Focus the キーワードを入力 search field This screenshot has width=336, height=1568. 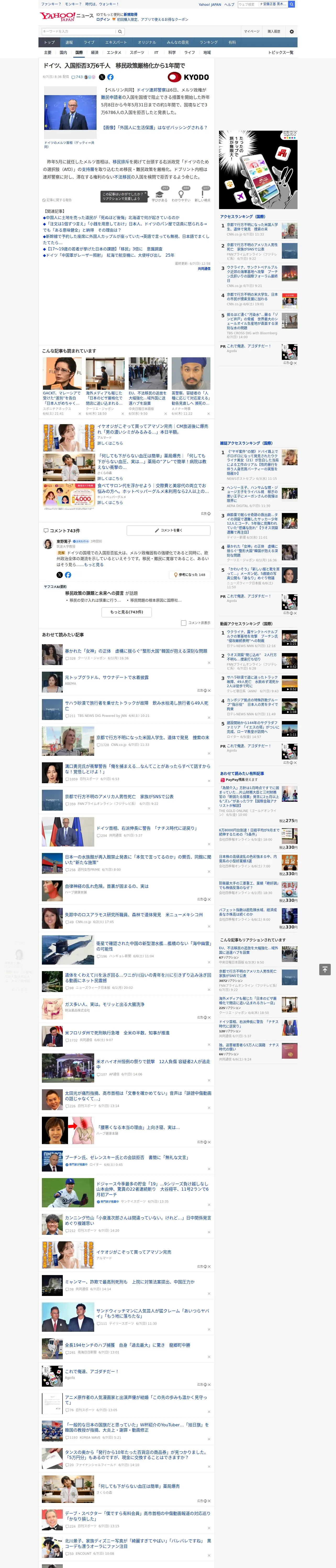coord(78,32)
